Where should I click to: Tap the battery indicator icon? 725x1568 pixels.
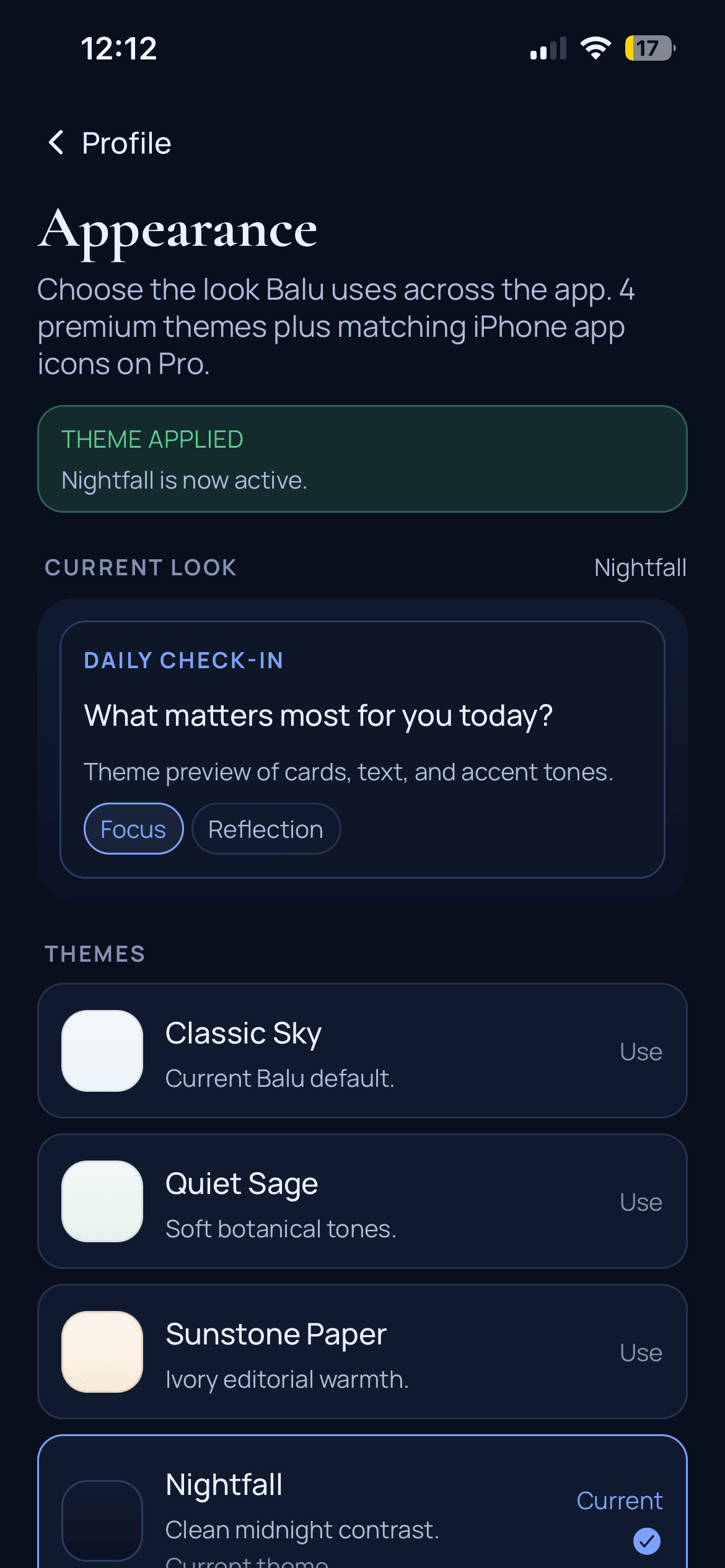(649, 48)
